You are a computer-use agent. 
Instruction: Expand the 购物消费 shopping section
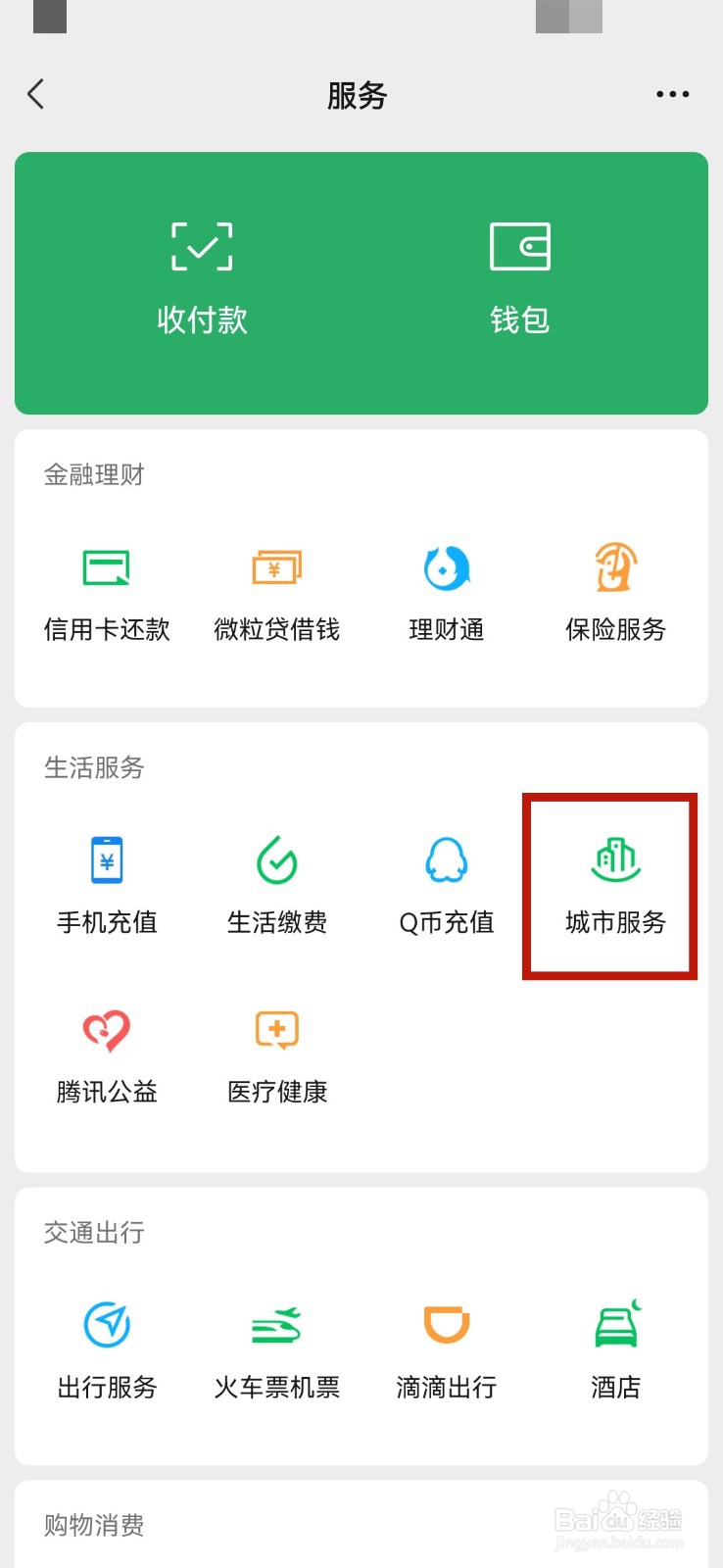[93, 1525]
